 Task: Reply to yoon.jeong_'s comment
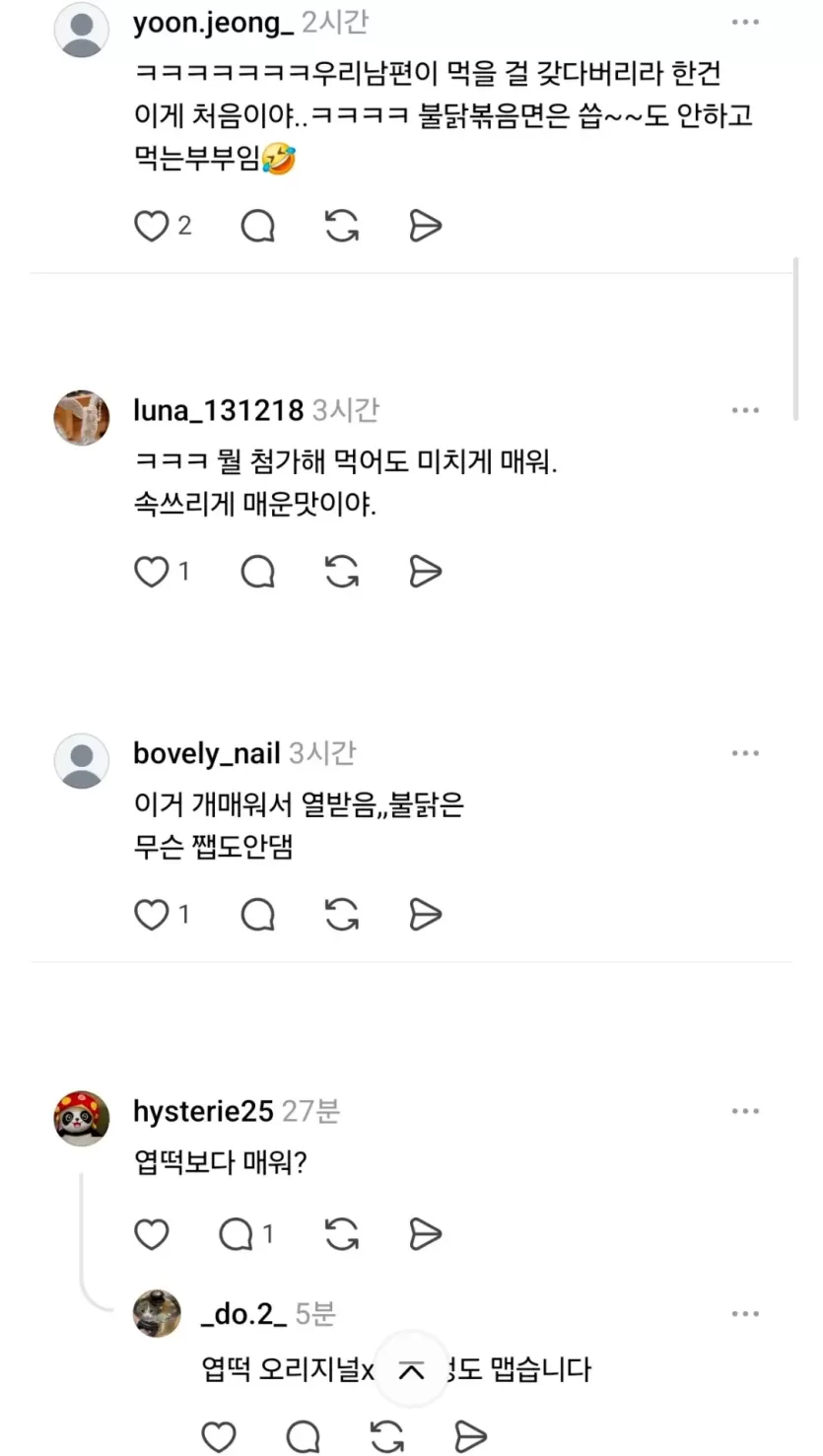point(258,227)
